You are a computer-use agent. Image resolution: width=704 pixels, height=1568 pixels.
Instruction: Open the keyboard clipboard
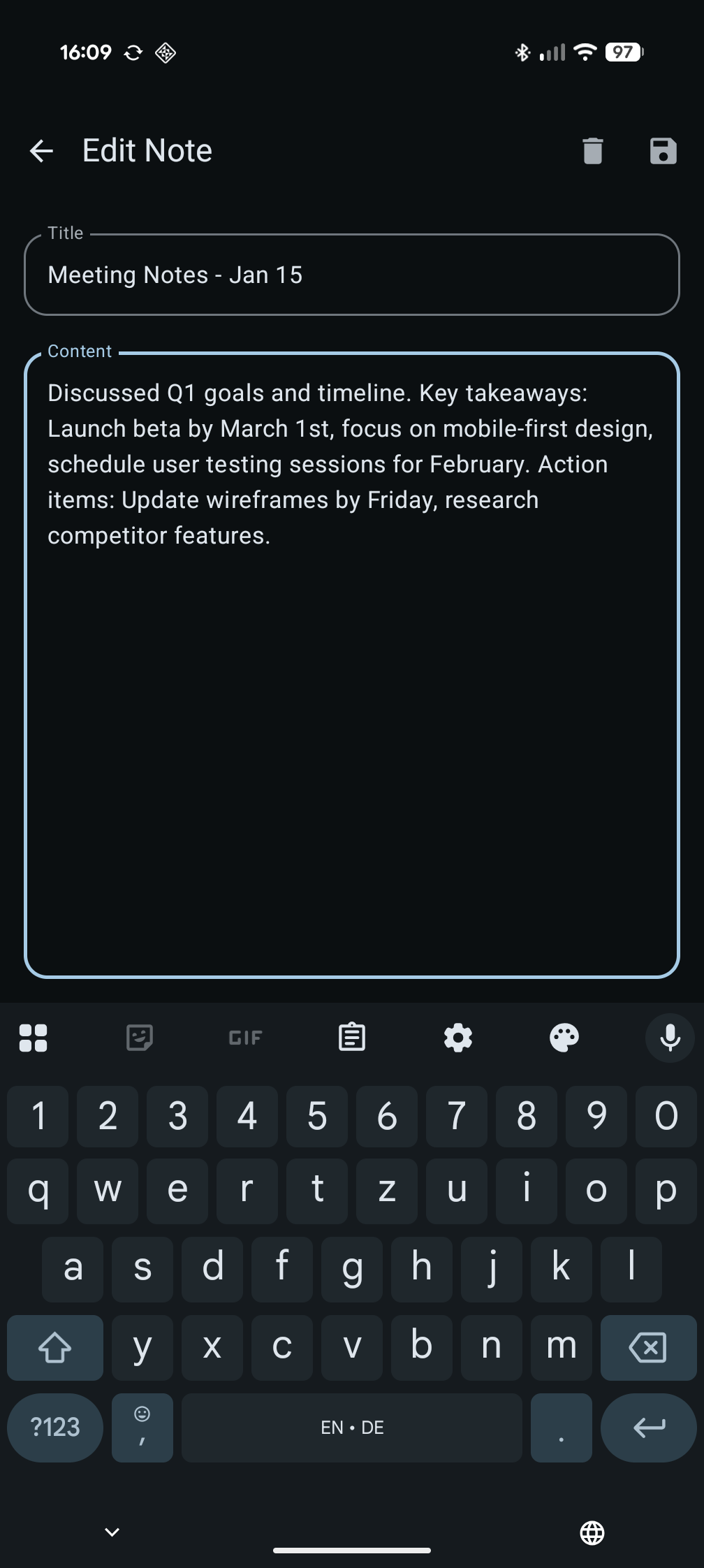pyautogui.click(x=352, y=1038)
